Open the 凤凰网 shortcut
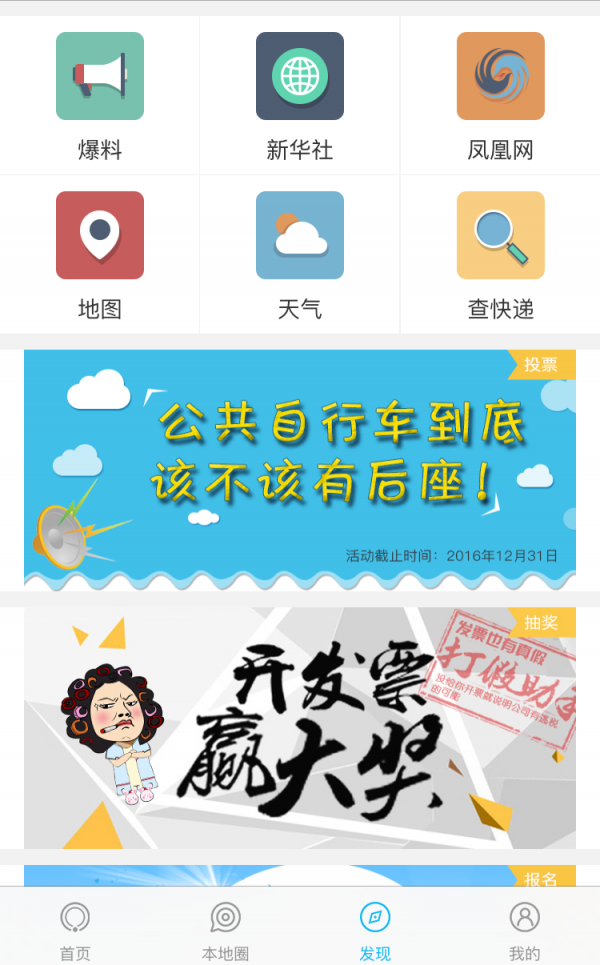 click(500, 95)
